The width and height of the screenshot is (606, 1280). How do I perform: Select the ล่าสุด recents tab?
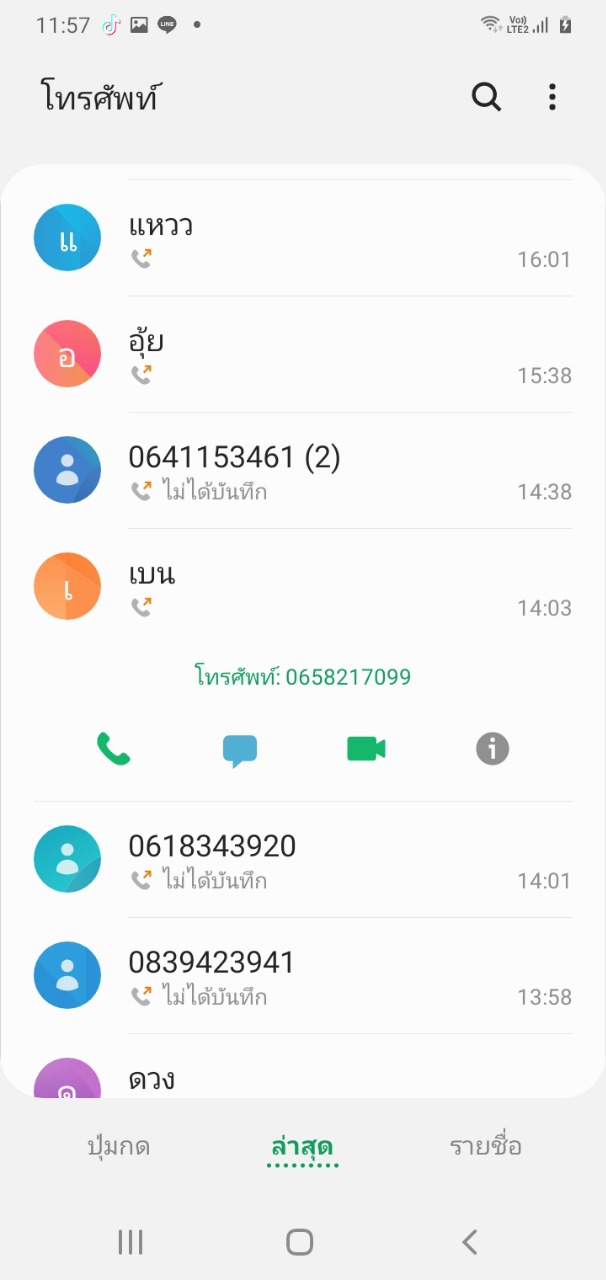click(x=303, y=1146)
